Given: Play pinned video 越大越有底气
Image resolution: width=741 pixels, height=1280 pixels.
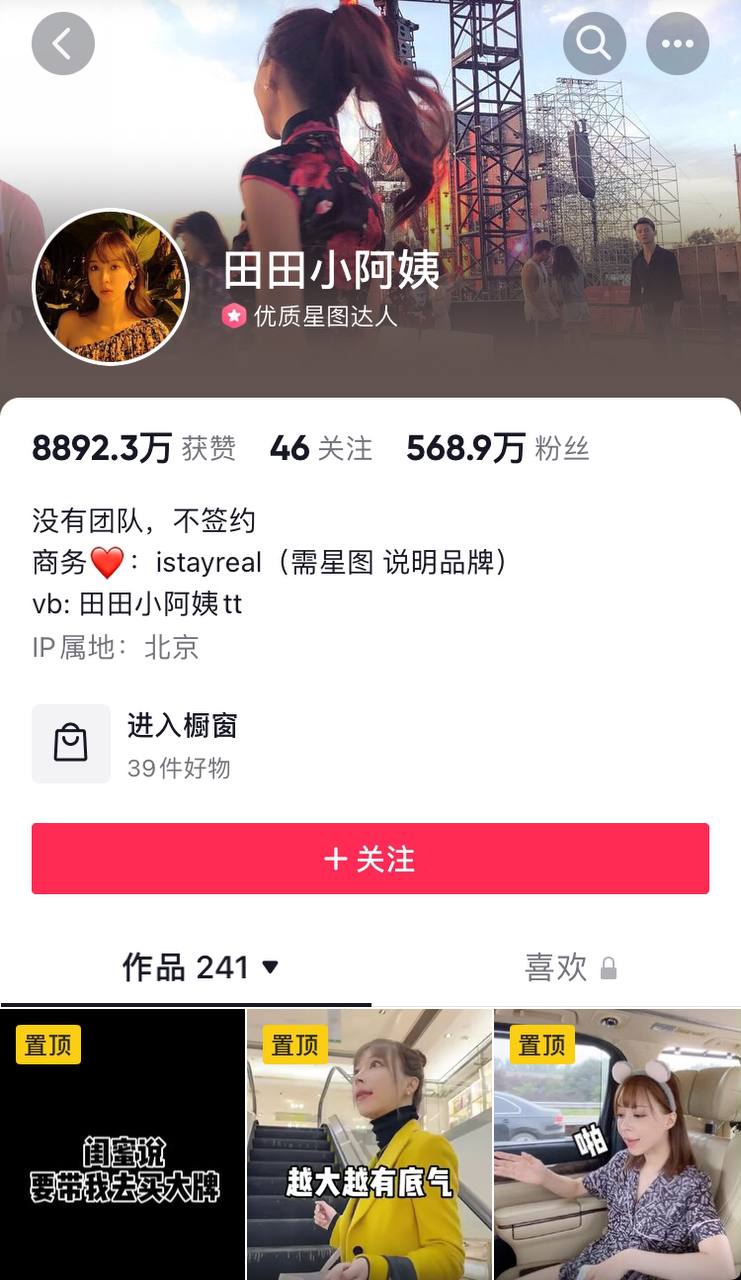Looking at the screenshot, I should click(x=369, y=1145).
